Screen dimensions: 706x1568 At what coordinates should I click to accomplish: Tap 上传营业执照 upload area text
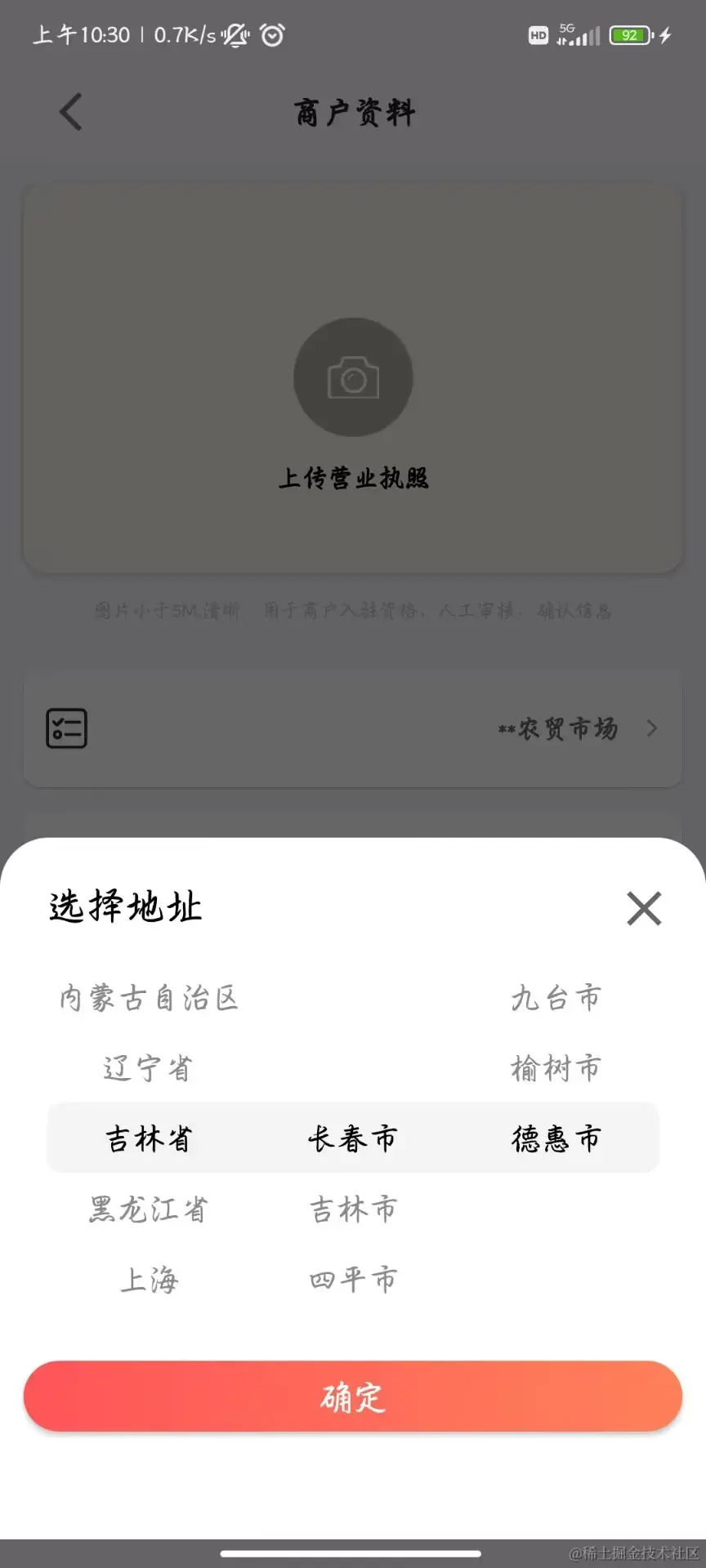pyautogui.click(x=352, y=479)
